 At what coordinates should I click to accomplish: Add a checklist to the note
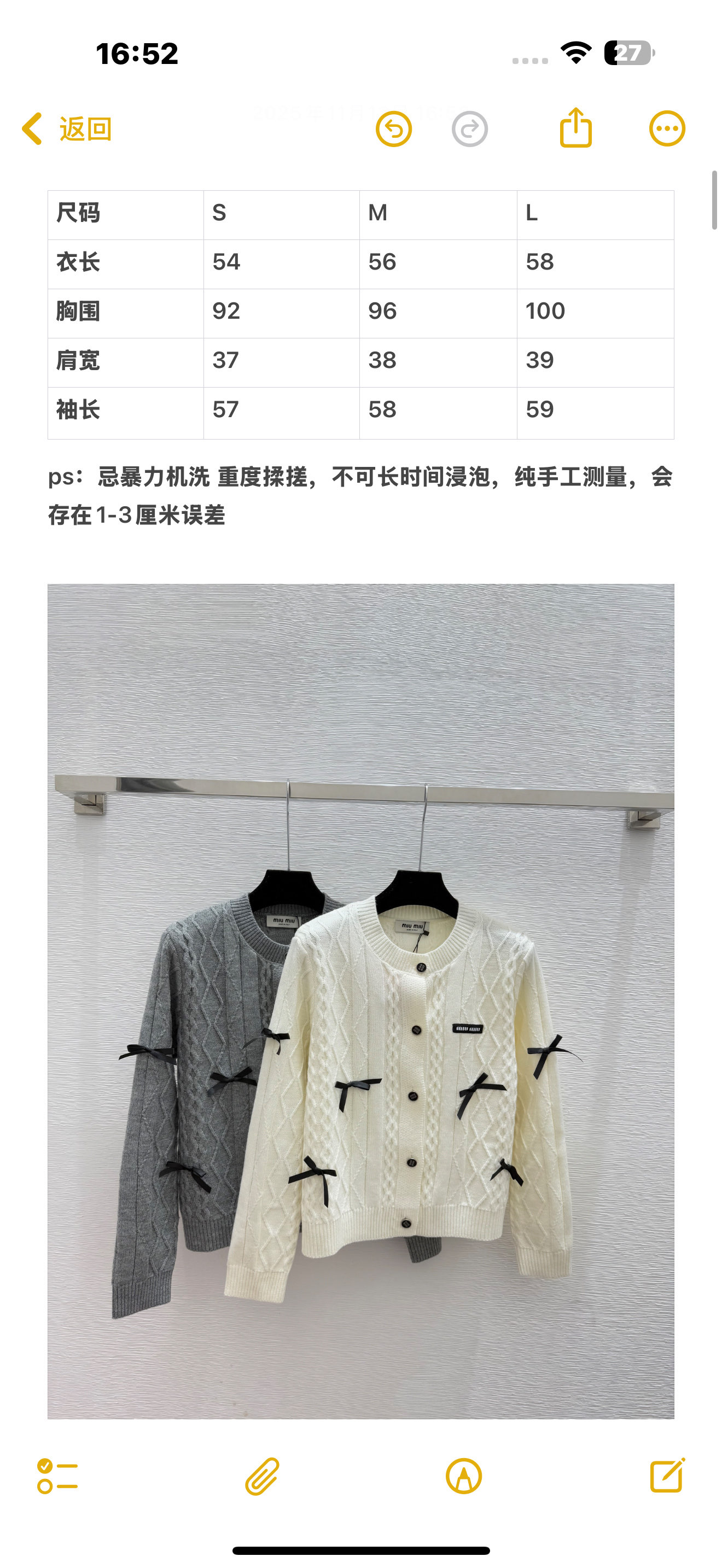[58, 1476]
